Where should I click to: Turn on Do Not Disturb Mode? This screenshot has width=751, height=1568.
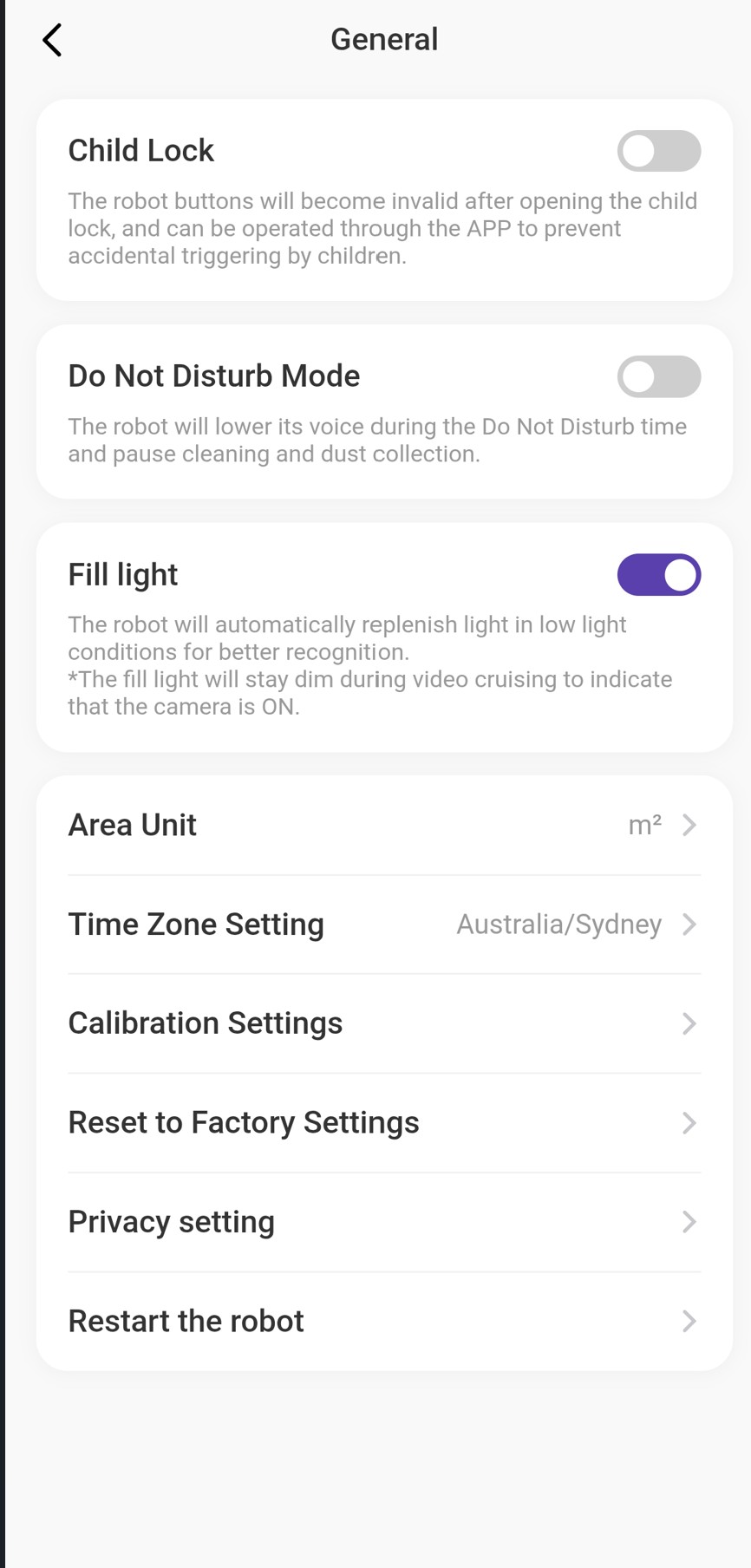coord(658,376)
